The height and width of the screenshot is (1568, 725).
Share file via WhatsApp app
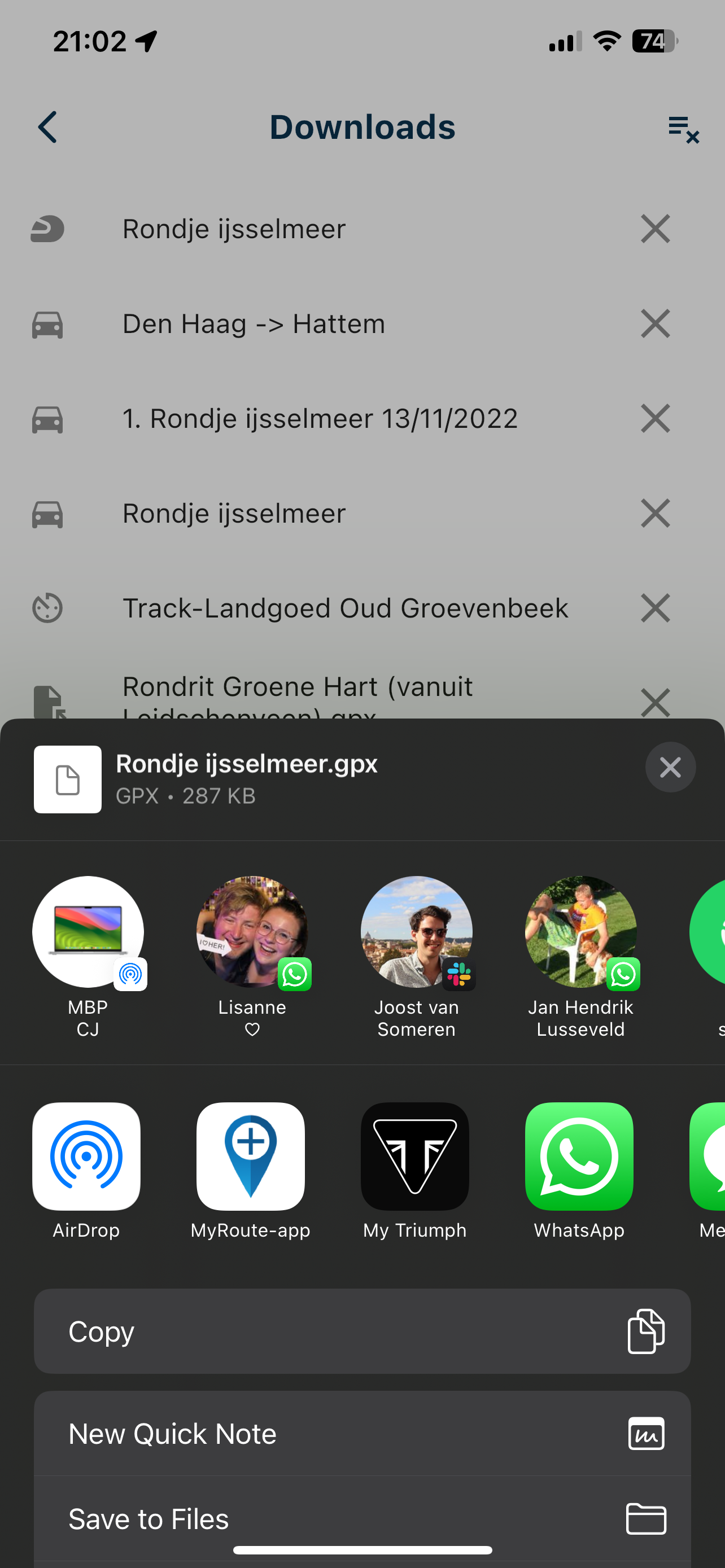[x=579, y=1156]
